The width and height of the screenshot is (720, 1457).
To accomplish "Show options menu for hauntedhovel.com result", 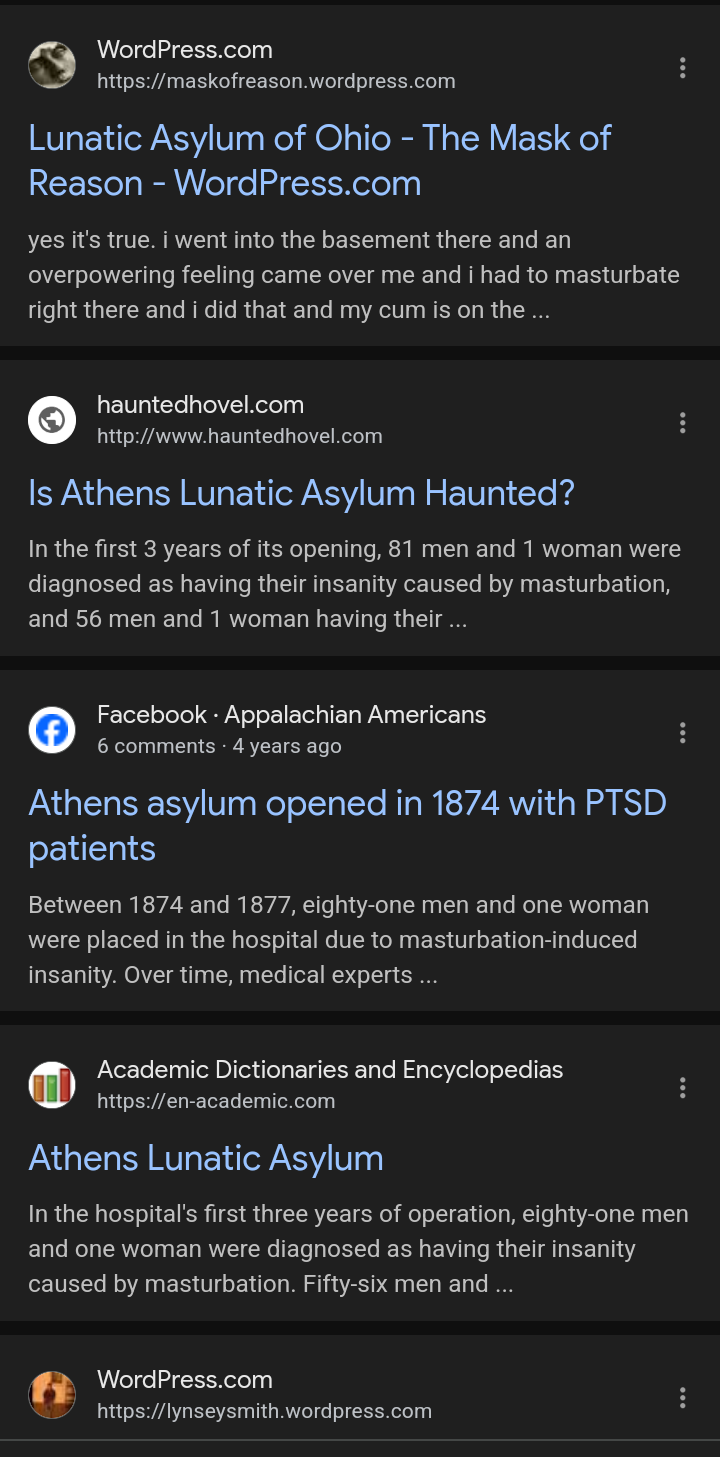I will [682, 423].
